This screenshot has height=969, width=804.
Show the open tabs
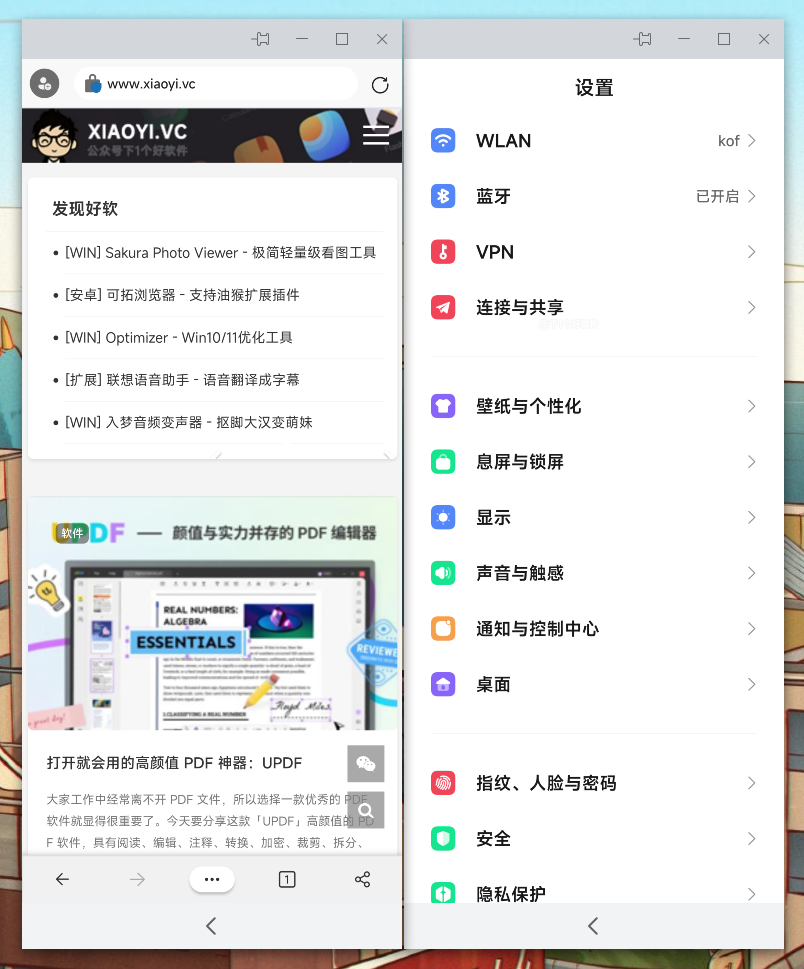tap(287, 879)
